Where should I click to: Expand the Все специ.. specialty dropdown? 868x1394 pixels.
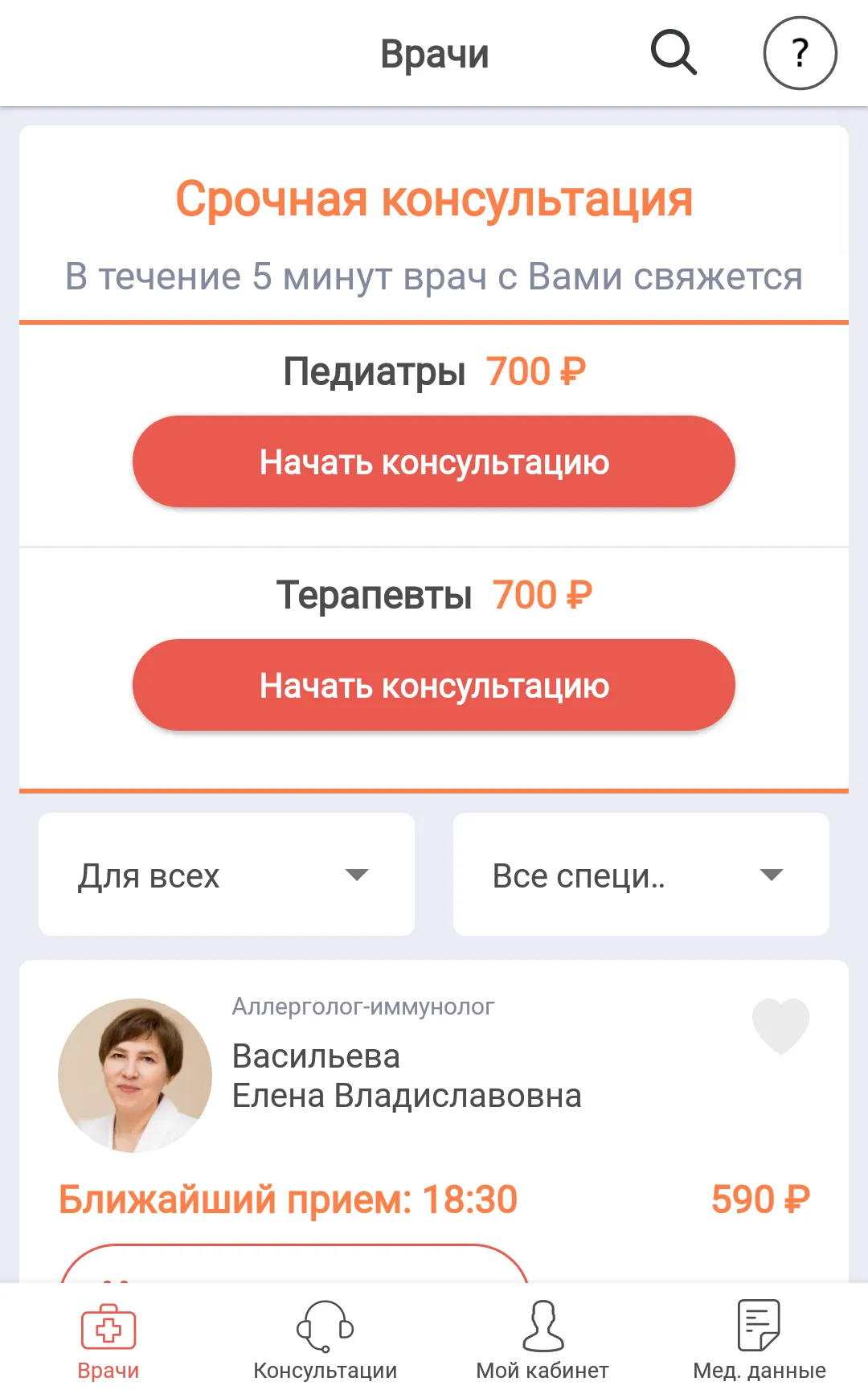coord(641,875)
